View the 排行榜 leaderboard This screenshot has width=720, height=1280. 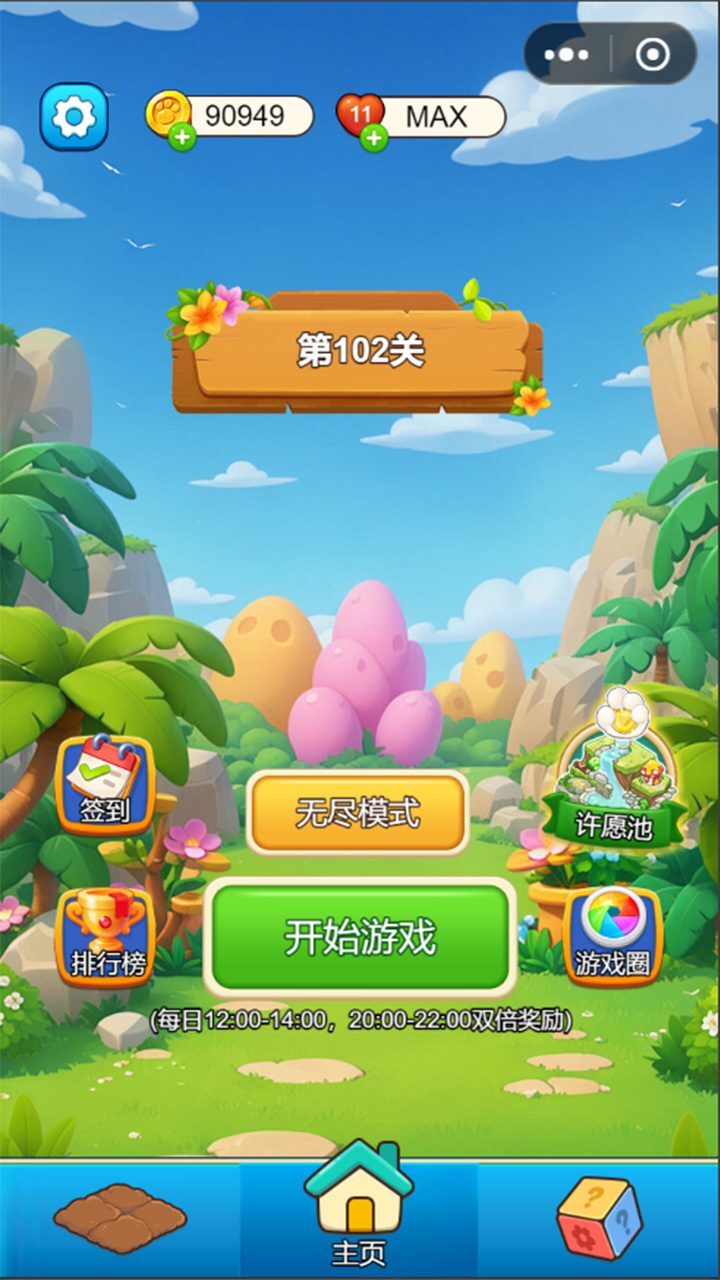pyautogui.click(x=105, y=936)
